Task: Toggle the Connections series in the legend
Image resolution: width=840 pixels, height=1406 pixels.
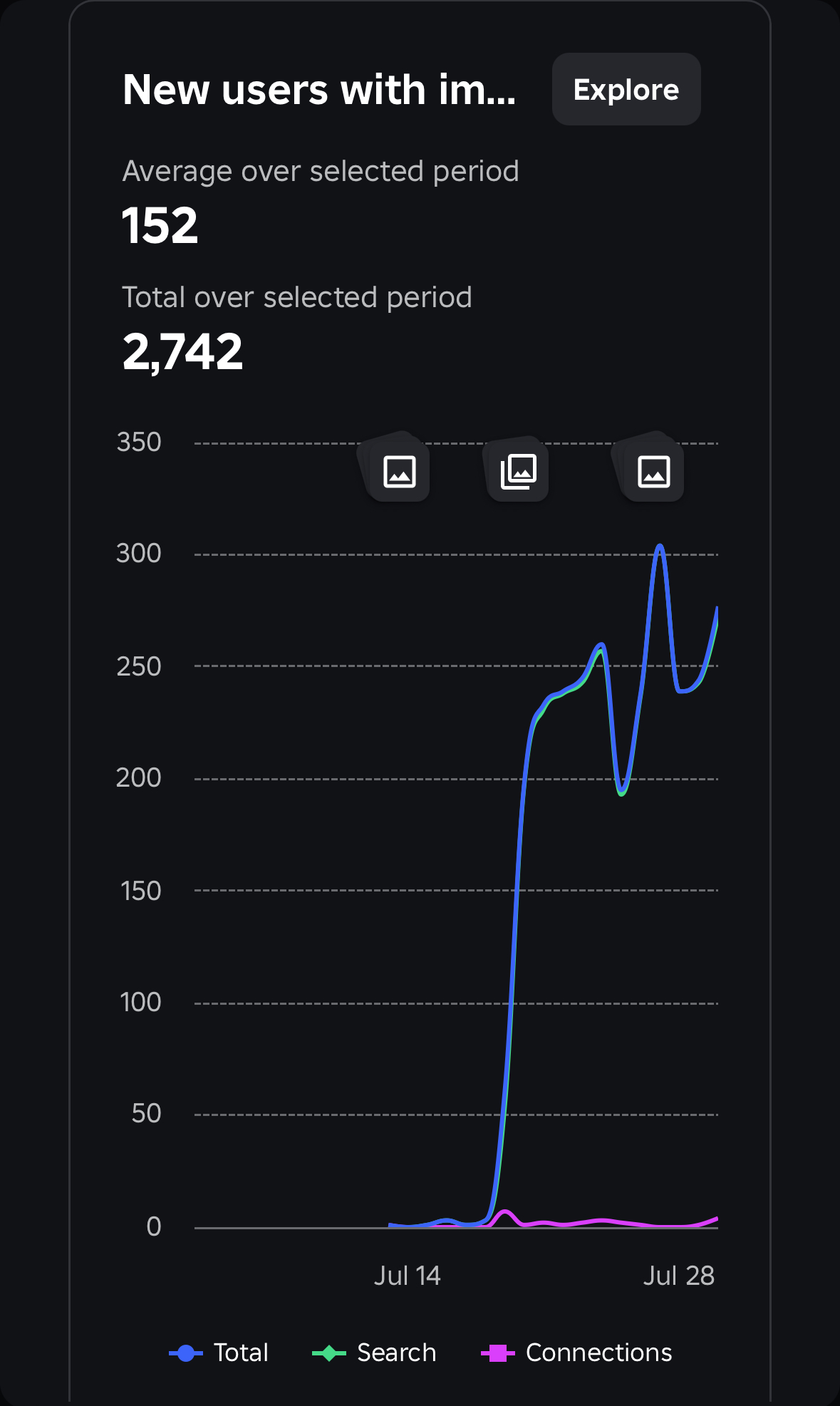Action: coord(577,1353)
